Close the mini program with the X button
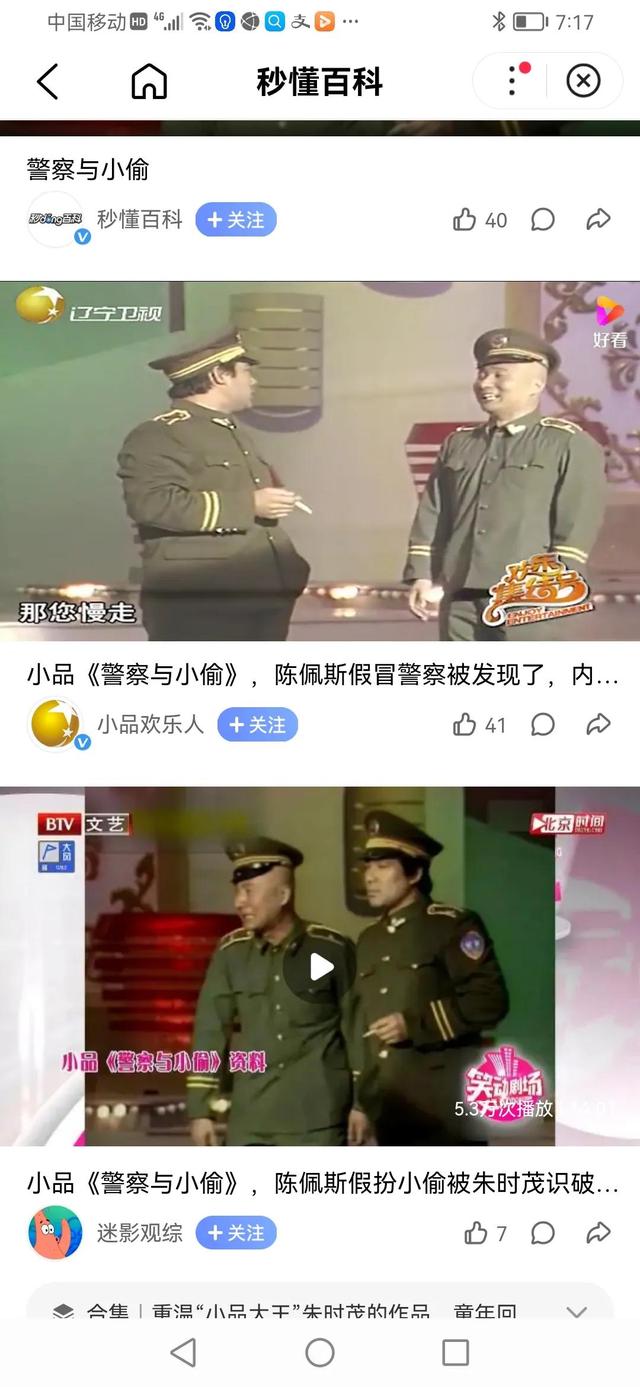This screenshot has height=1387, width=640. tap(583, 81)
